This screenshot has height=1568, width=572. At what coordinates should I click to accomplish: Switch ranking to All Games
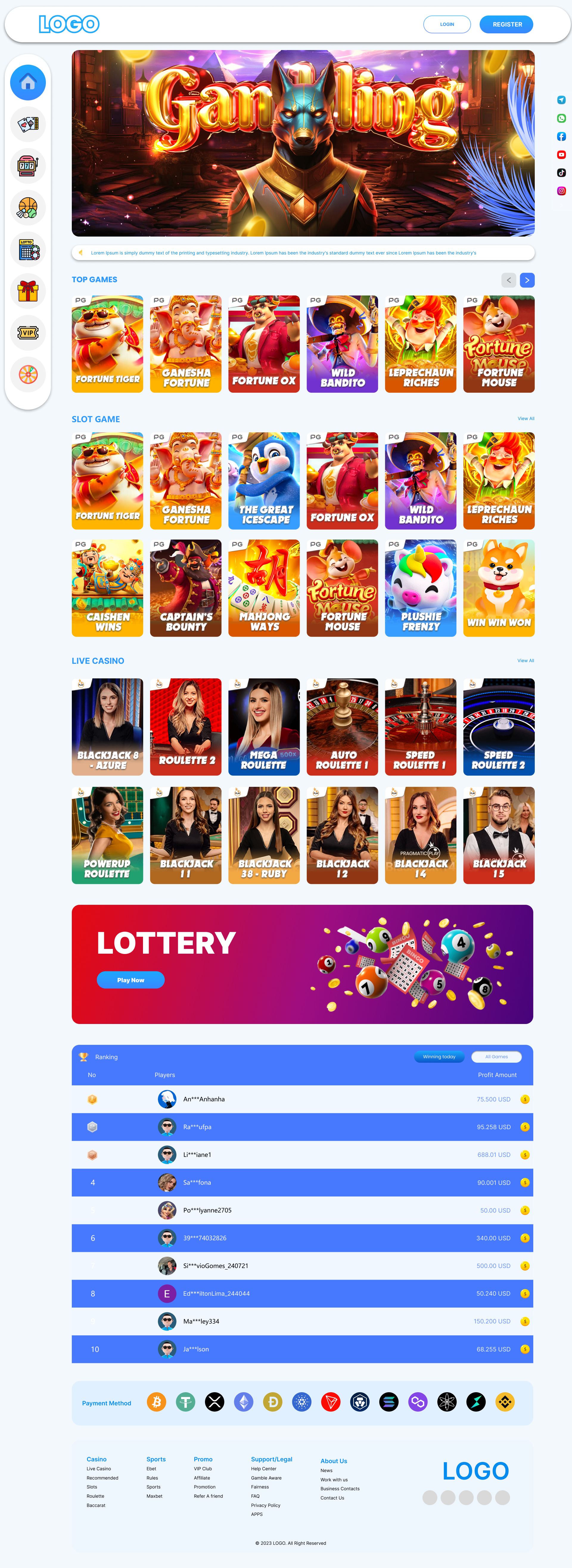pyautogui.click(x=497, y=1057)
